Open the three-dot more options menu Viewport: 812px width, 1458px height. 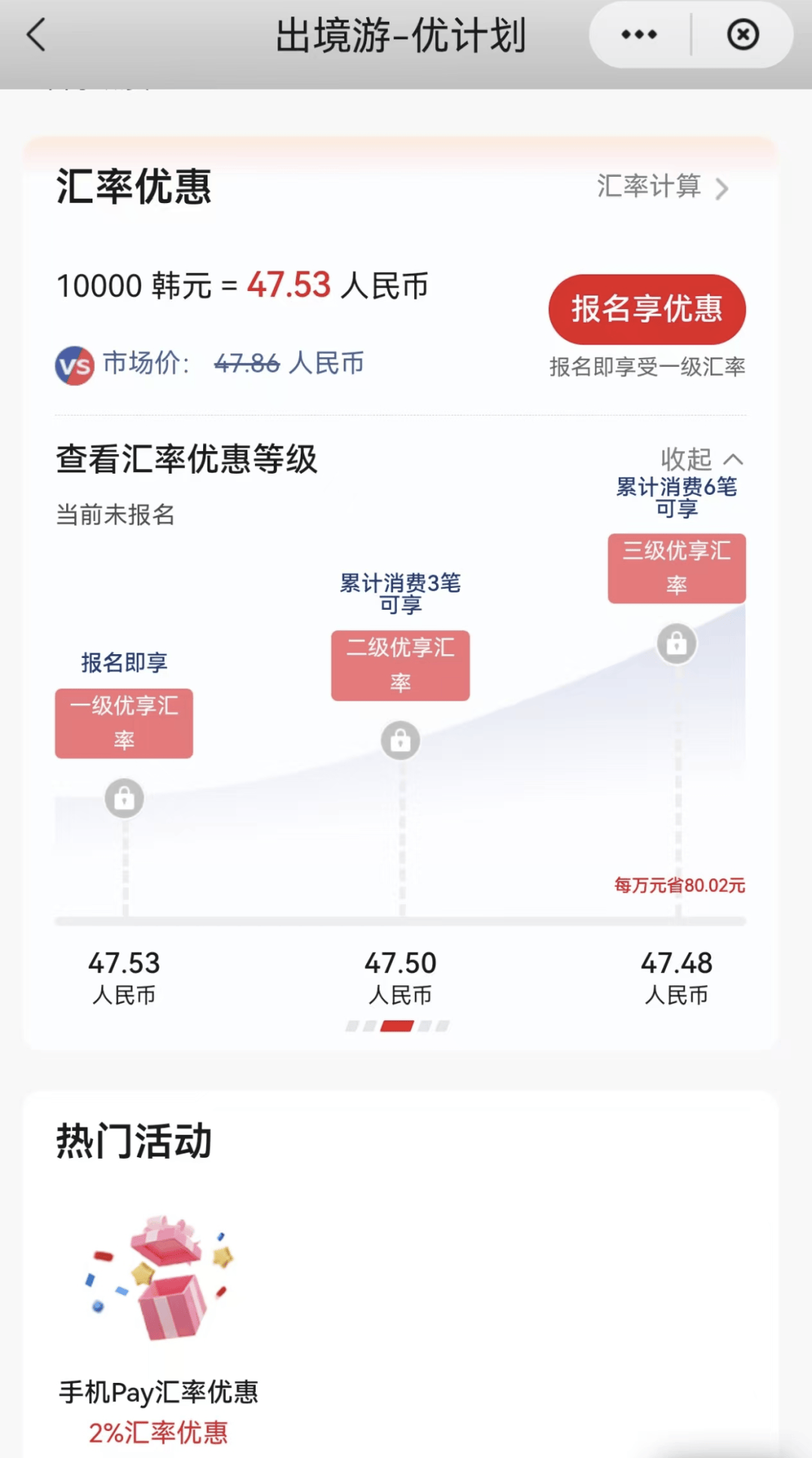(639, 35)
